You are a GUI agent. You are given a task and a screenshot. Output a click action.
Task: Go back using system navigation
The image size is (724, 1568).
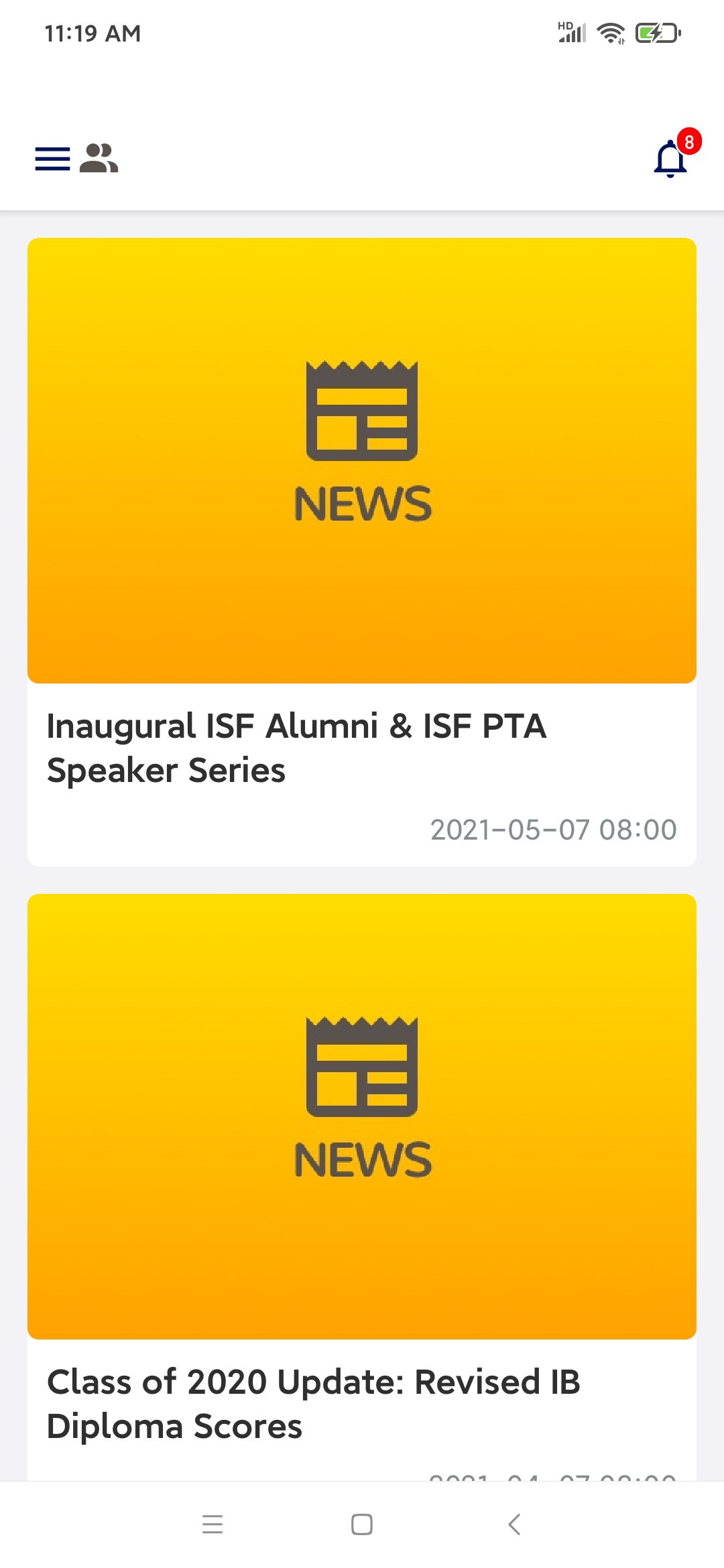(514, 1524)
